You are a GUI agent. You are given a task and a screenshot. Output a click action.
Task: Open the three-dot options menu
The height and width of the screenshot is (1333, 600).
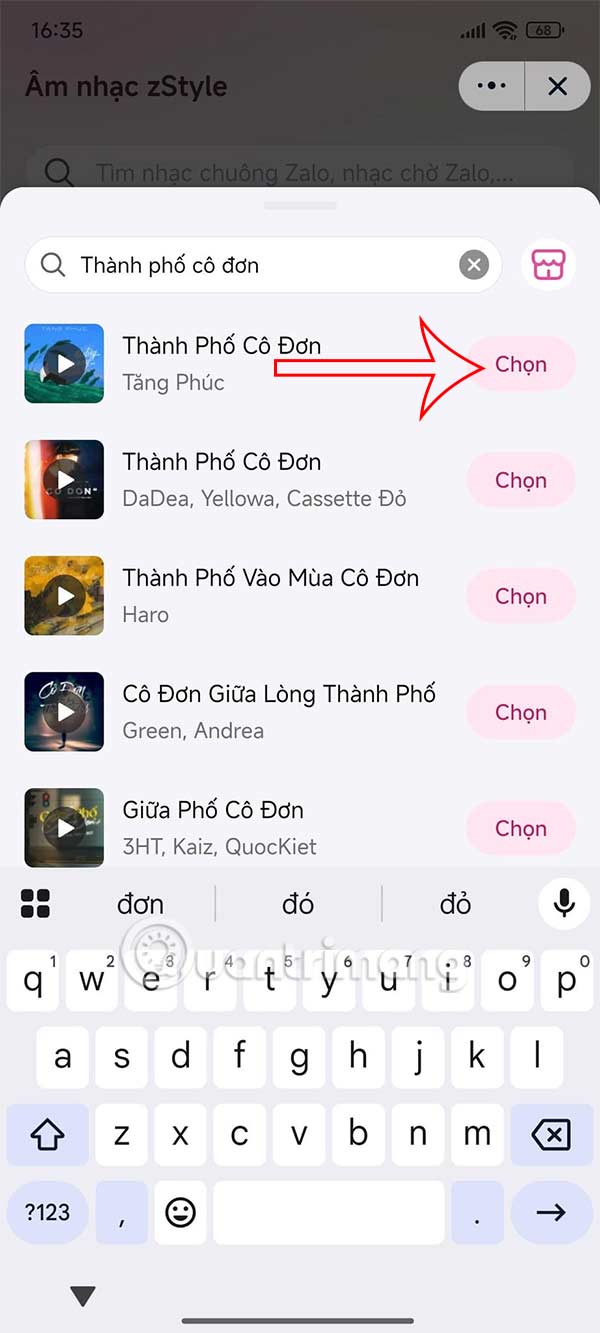[x=491, y=86]
